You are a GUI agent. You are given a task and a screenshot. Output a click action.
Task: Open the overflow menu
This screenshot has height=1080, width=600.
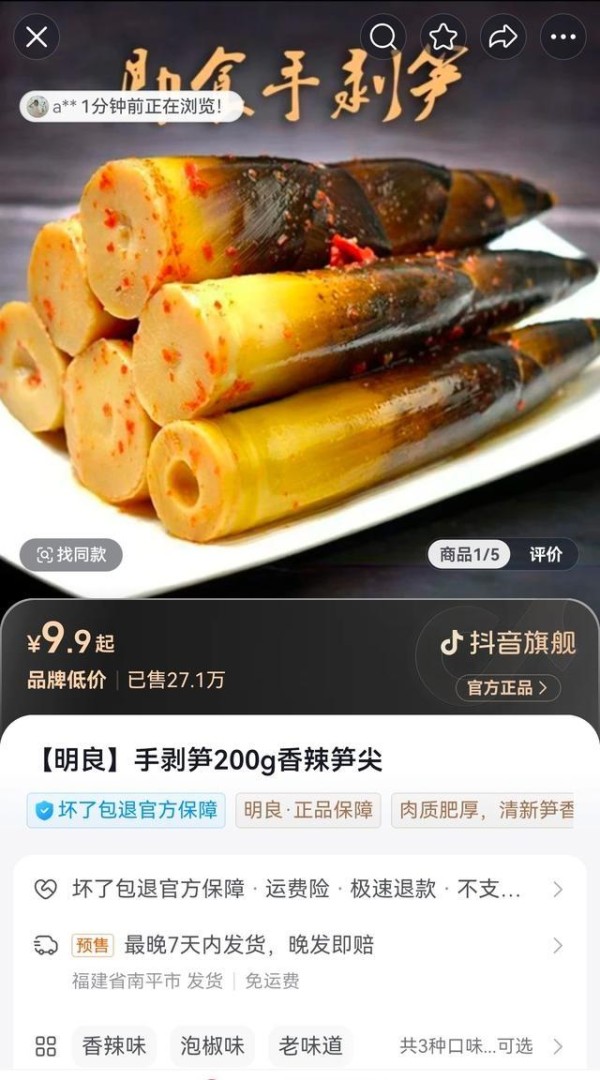tap(563, 37)
